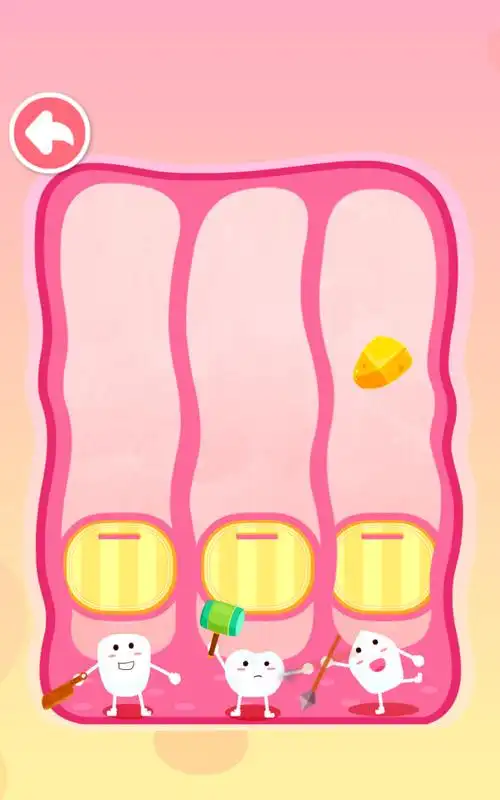Hit the middle yellow striped pad

click(x=257, y=567)
